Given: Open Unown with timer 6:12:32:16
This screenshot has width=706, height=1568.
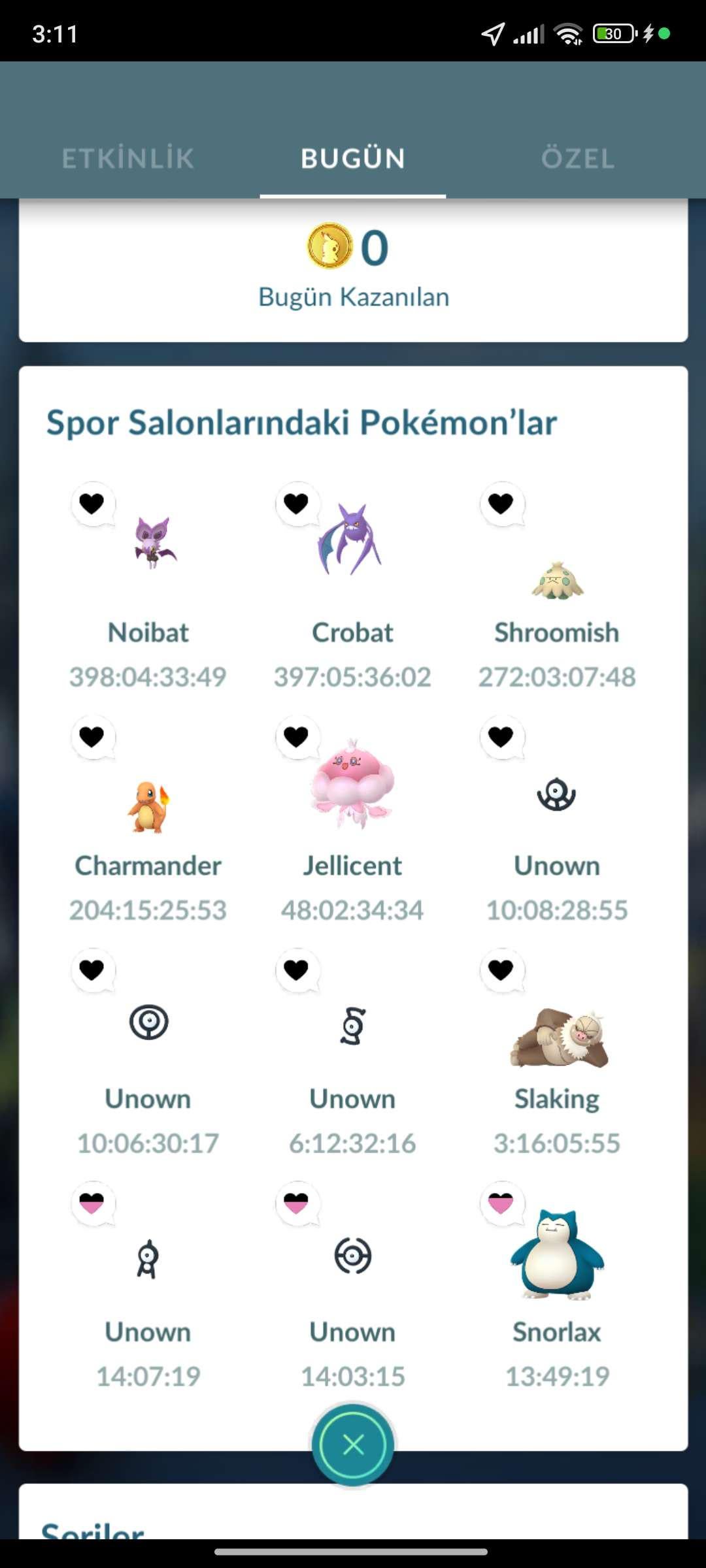Looking at the screenshot, I should coord(353,1026).
